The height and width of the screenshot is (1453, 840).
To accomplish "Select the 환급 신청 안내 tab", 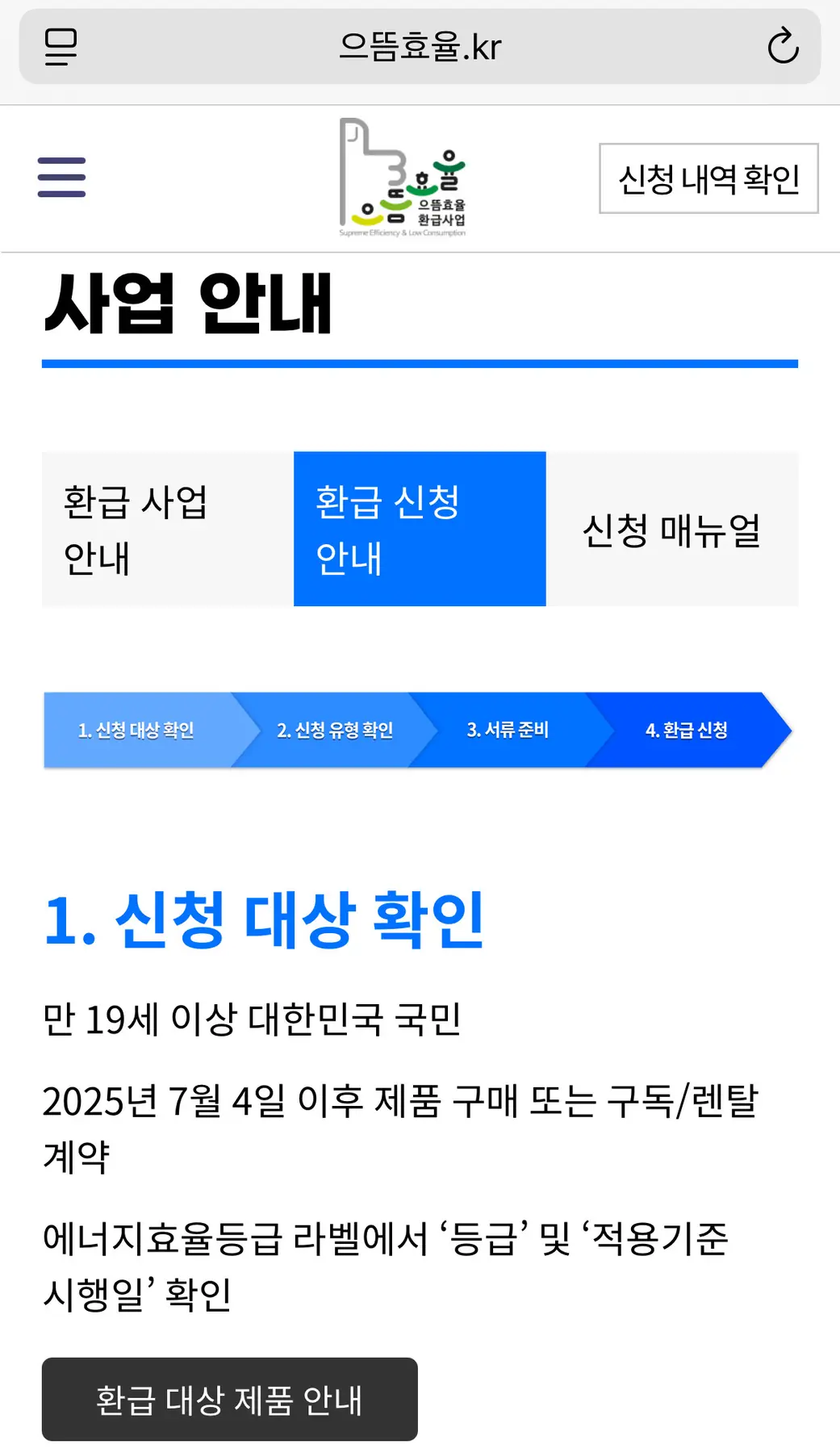I will coord(420,529).
